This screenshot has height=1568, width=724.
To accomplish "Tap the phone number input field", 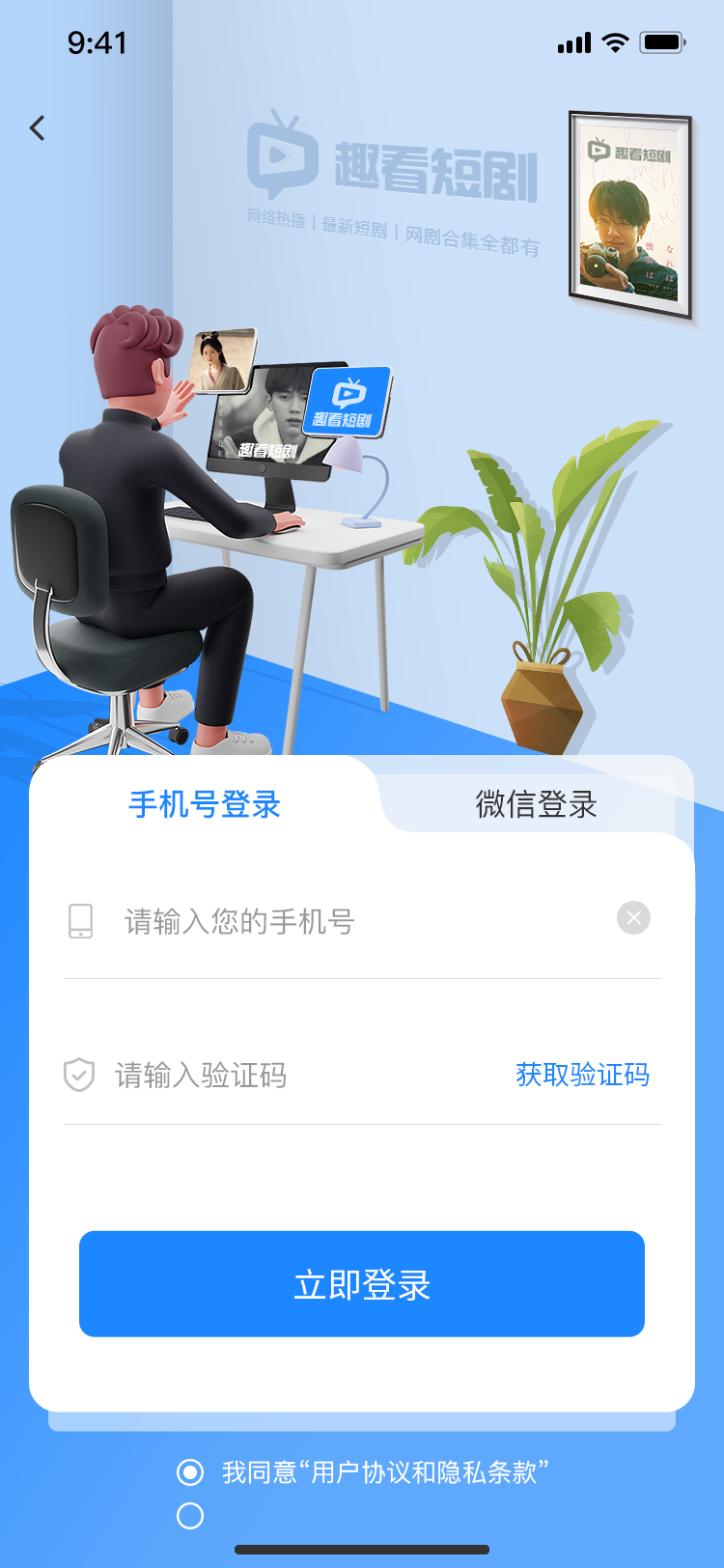I will [x=362, y=921].
